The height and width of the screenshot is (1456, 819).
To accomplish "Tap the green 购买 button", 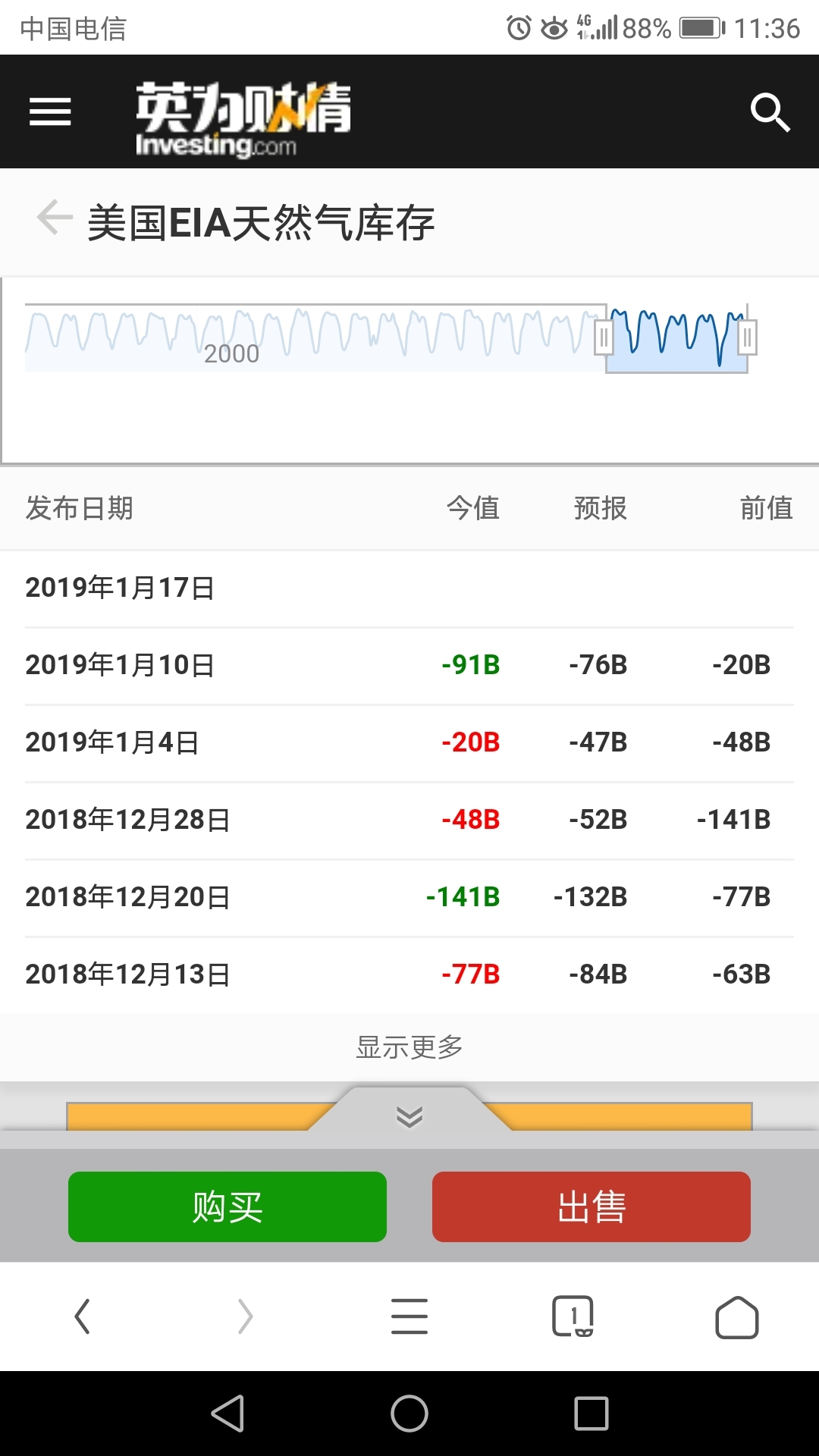I will (x=227, y=1207).
